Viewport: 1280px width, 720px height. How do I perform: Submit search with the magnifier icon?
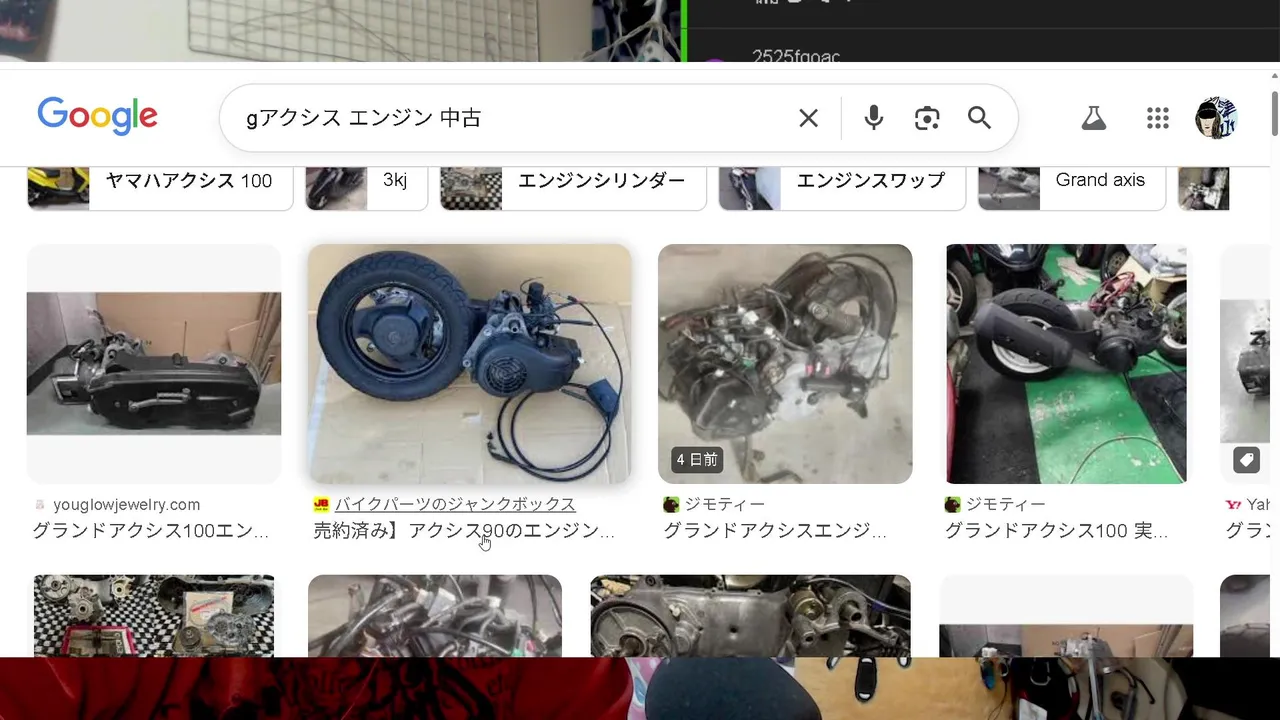click(x=979, y=118)
